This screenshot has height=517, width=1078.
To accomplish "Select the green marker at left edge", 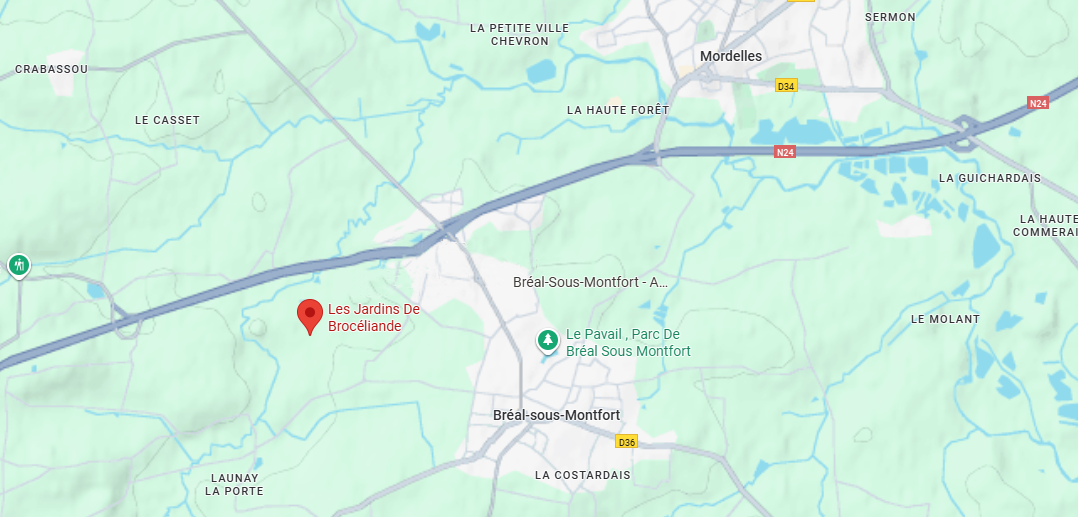I will click(19, 265).
